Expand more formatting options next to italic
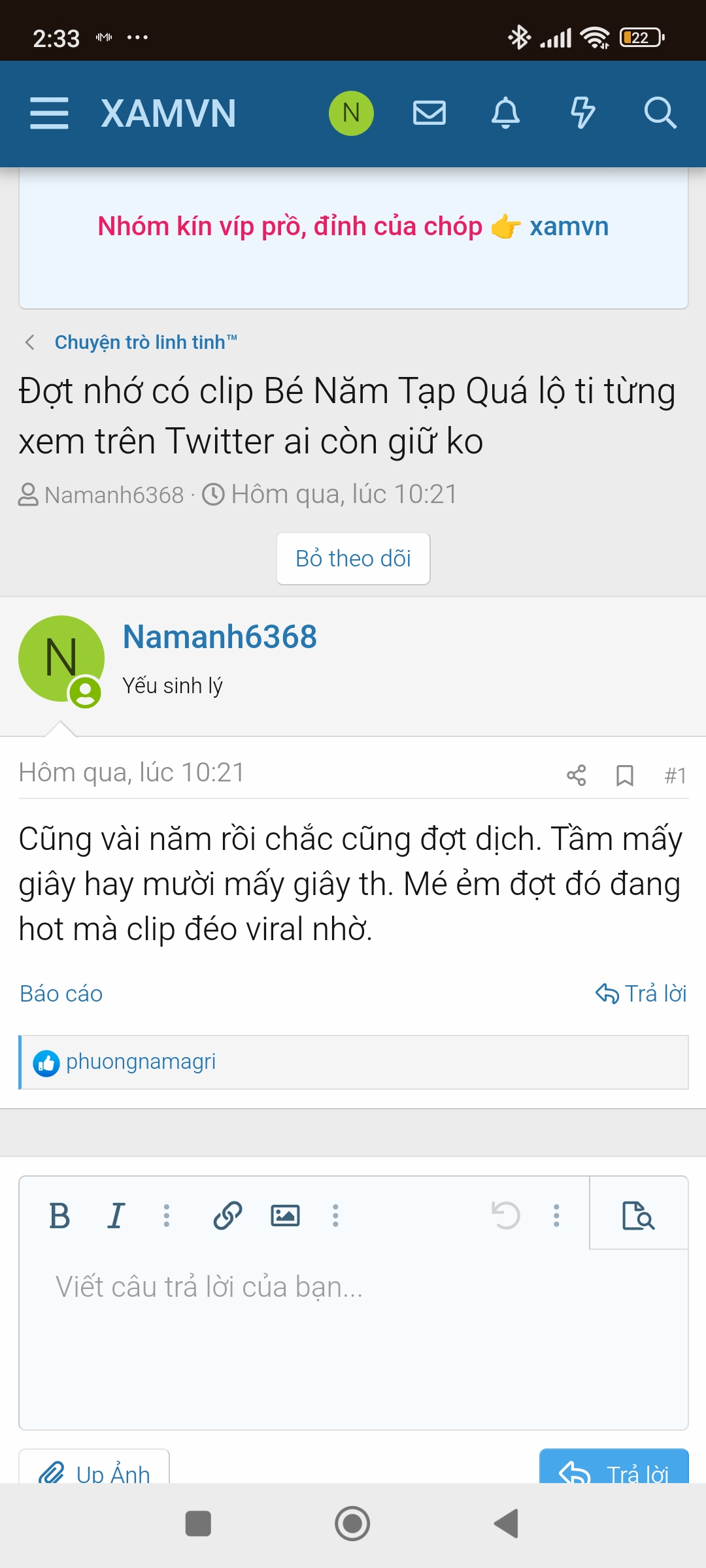This screenshot has width=706, height=1568. [166, 1214]
